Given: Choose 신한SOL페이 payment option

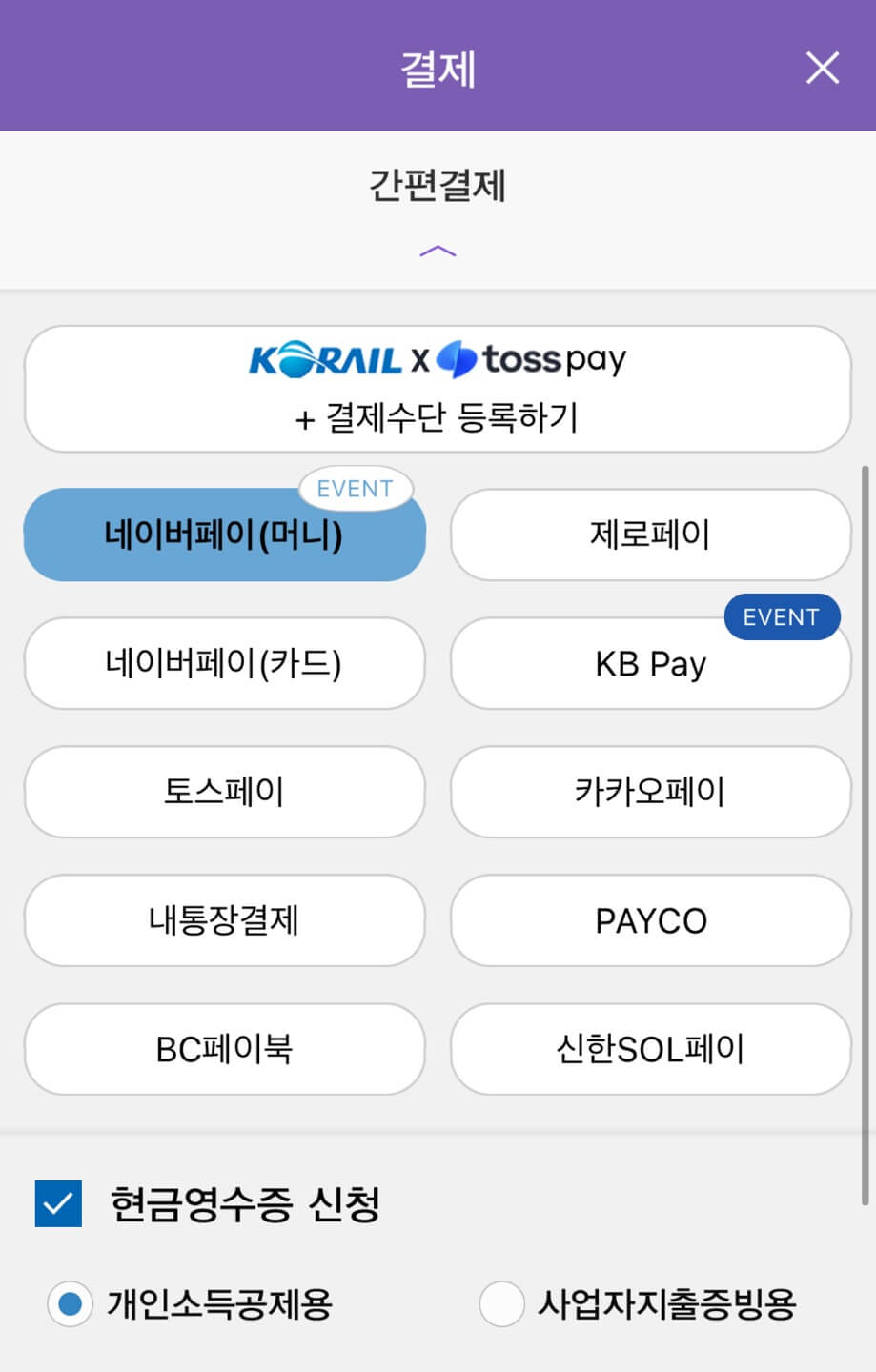Looking at the screenshot, I should click(x=650, y=1049).
